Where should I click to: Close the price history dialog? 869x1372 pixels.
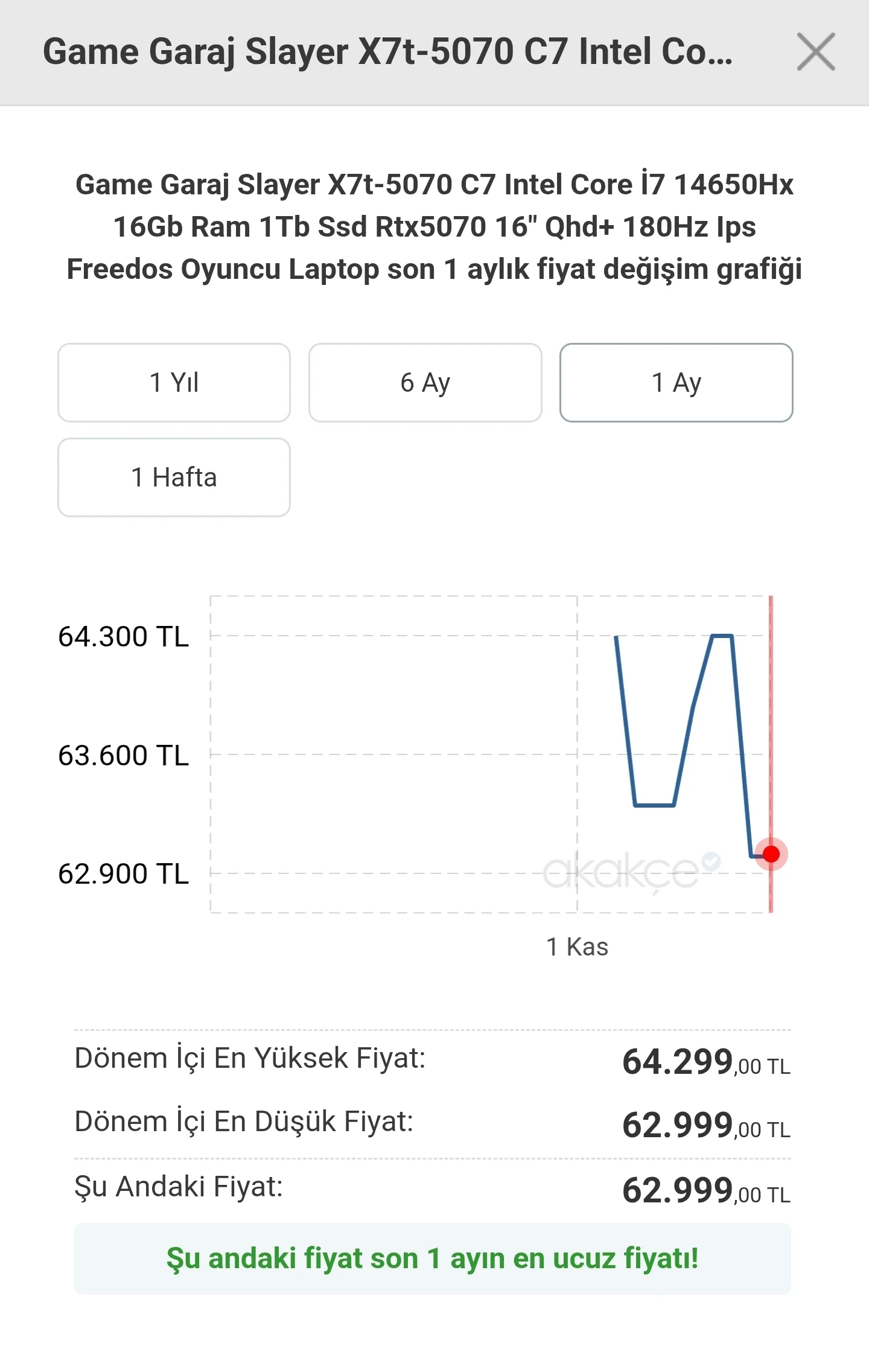click(x=815, y=52)
